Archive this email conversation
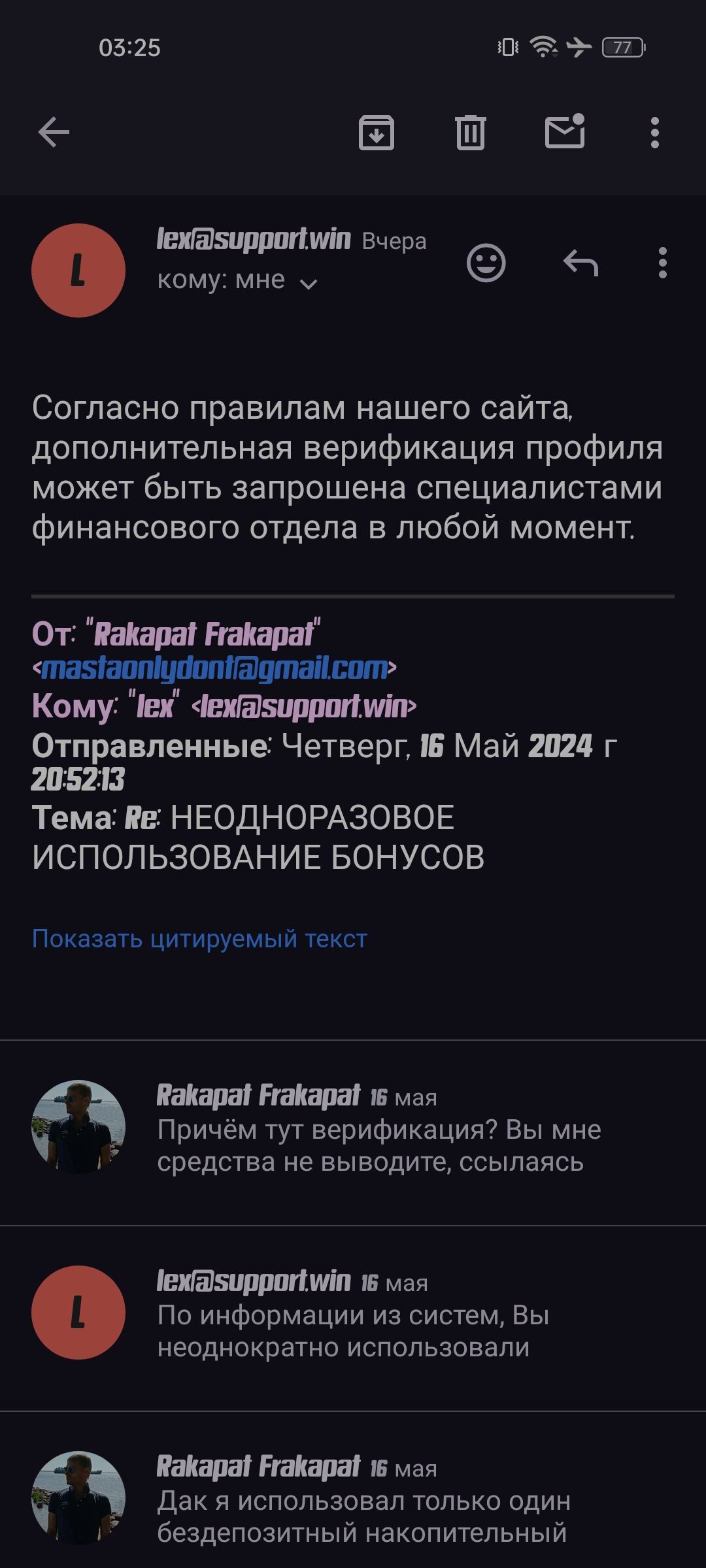 377,133
